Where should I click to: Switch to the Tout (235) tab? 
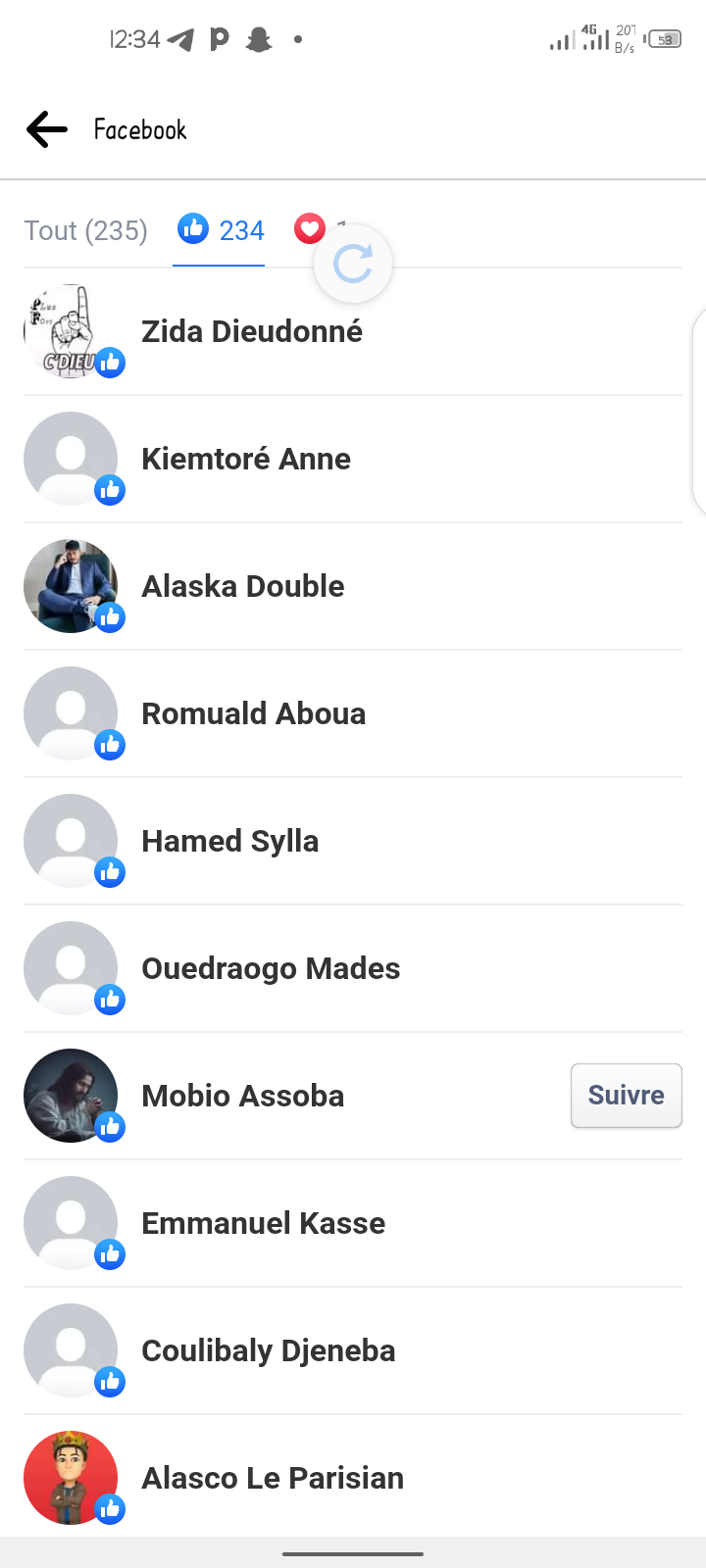pyautogui.click(x=86, y=231)
